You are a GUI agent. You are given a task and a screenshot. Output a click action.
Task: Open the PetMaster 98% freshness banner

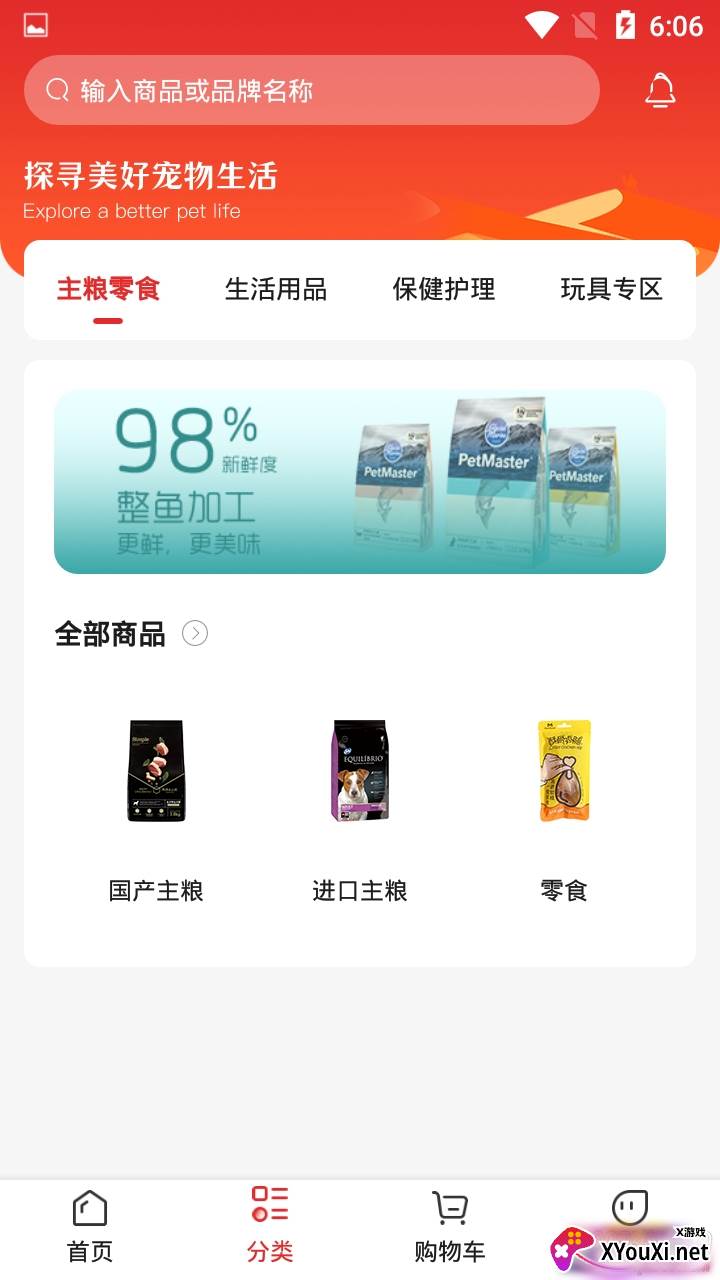[x=360, y=482]
